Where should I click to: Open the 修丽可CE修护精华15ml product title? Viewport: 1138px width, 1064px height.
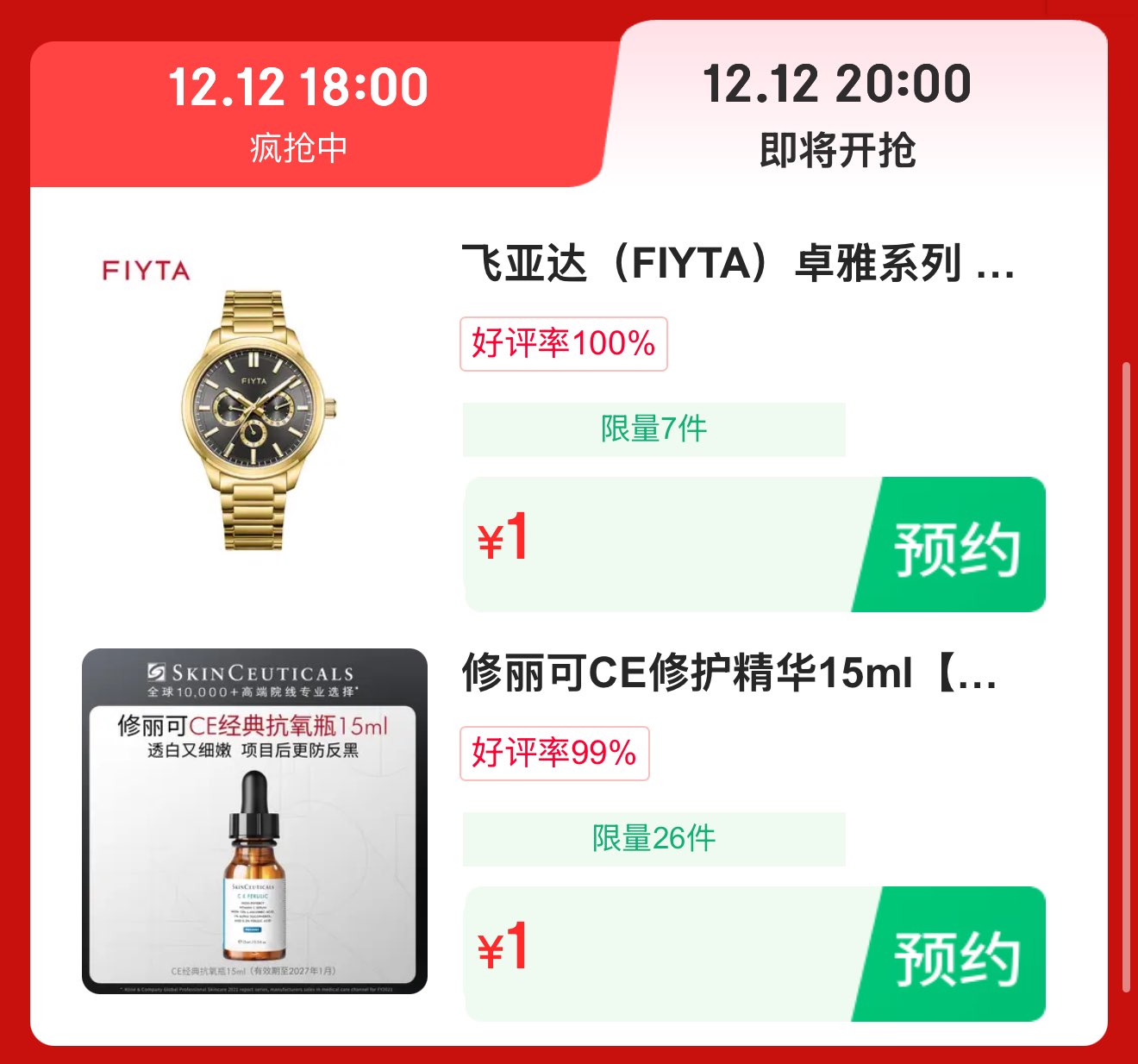click(x=728, y=673)
